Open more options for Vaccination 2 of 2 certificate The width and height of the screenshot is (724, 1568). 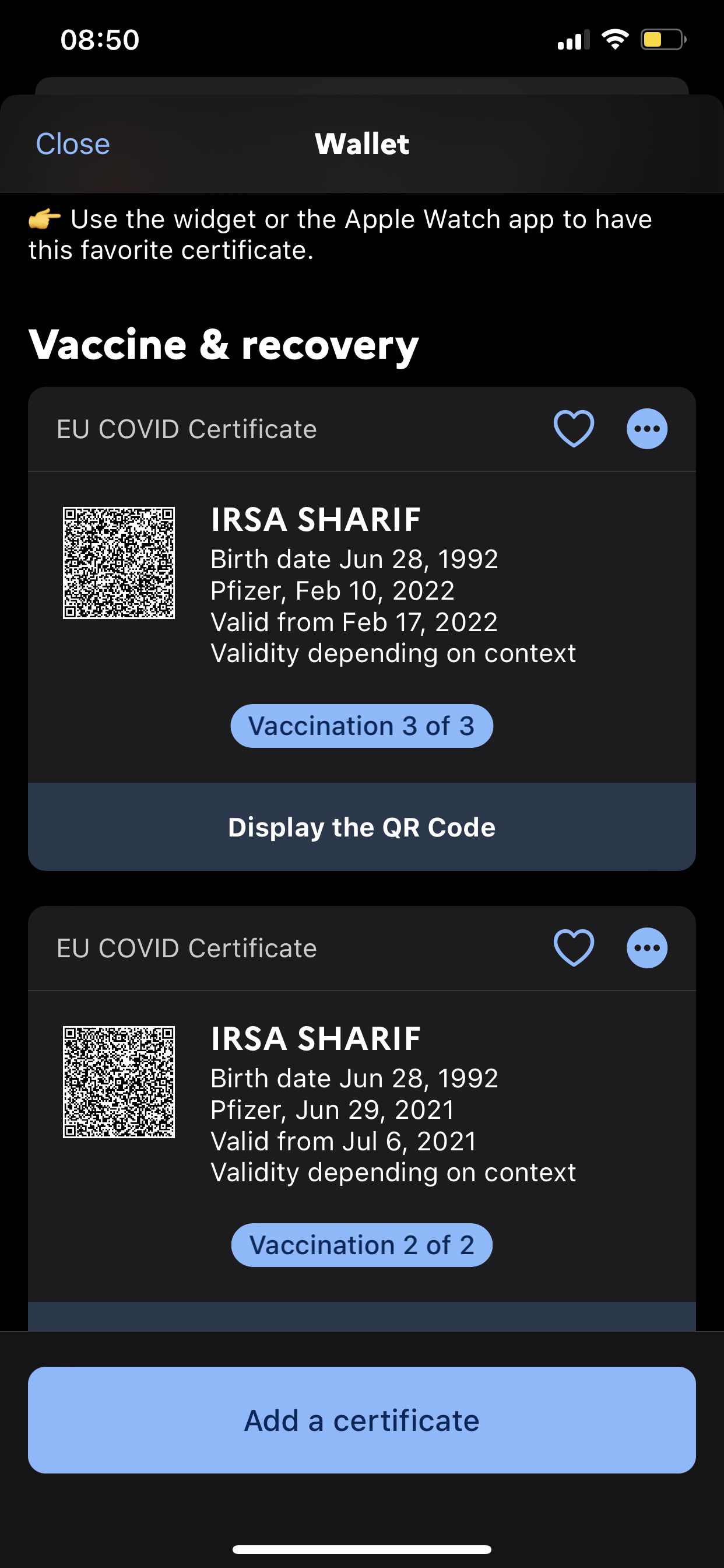(x=646, y=948)
